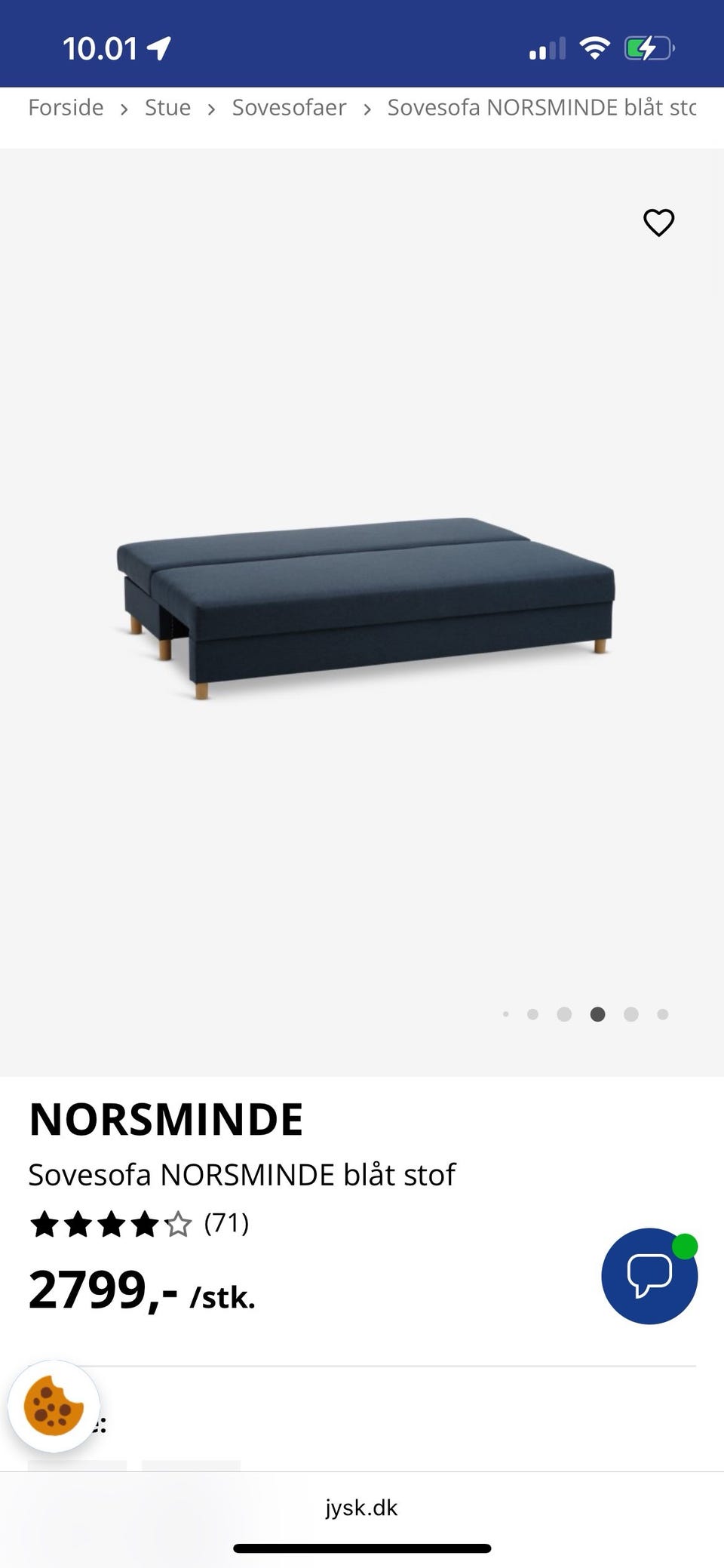Viewport: 724px width, 1568px height.
Task: Tap the carousel pagination dots strip
Action: point(584,1014)
